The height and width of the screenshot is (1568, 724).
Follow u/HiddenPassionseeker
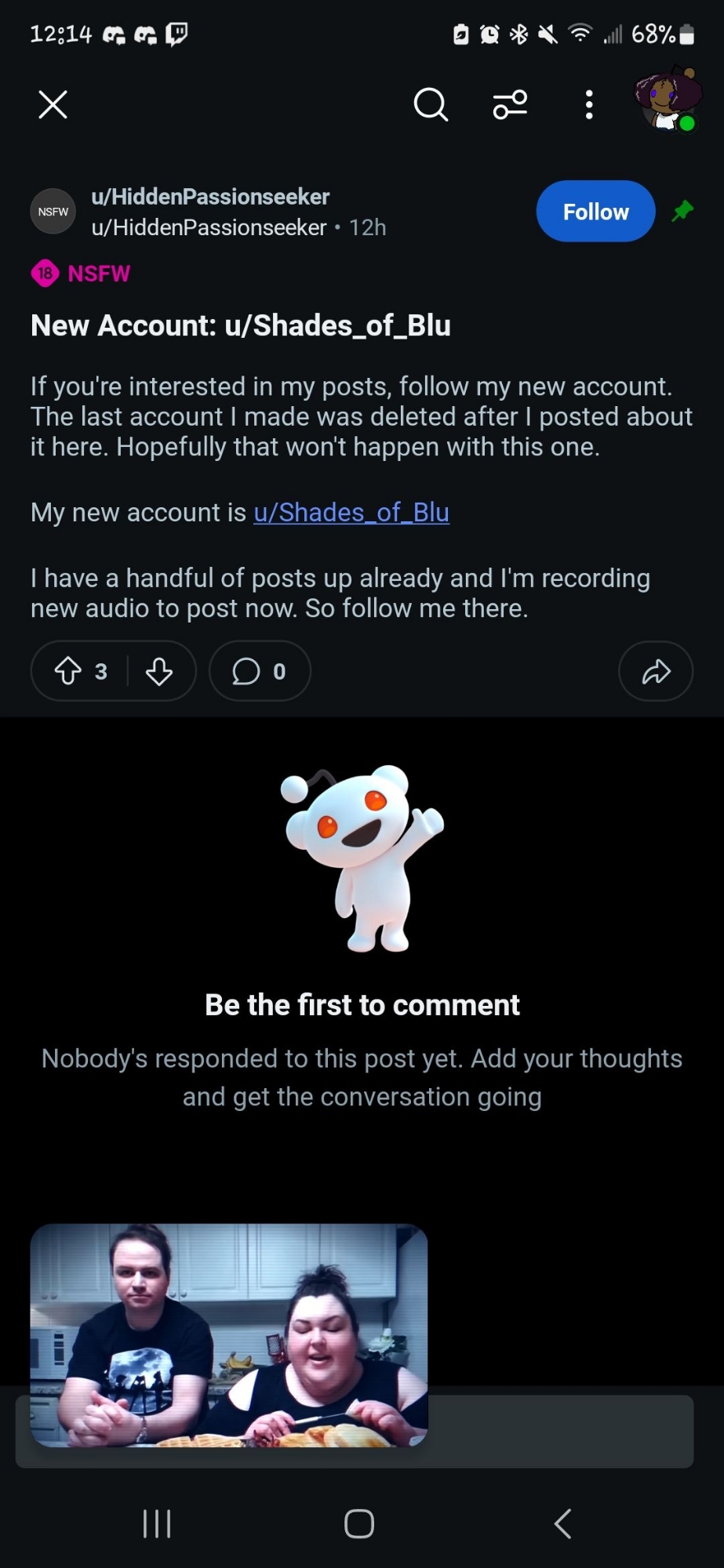coord(595,212)
